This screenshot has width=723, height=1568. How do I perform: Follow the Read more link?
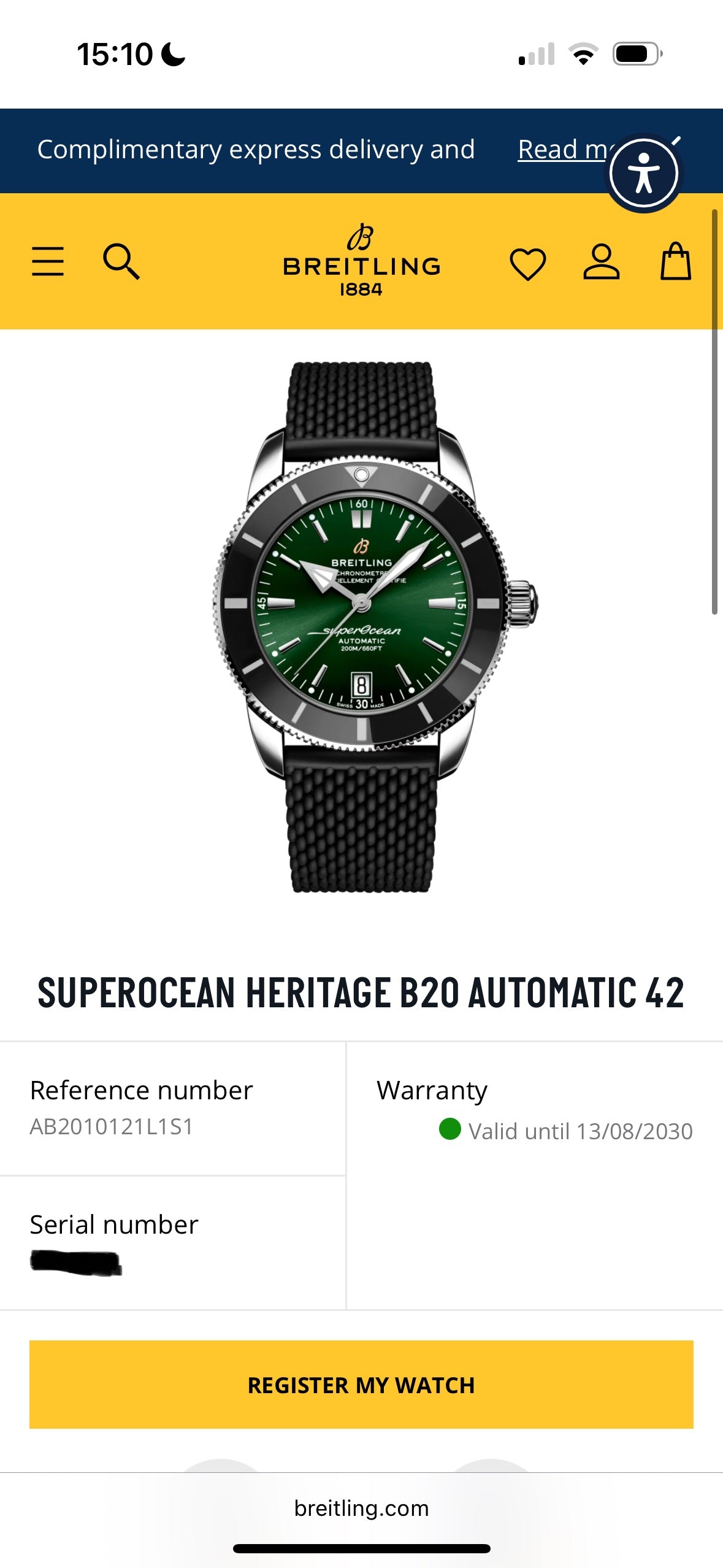559,150
